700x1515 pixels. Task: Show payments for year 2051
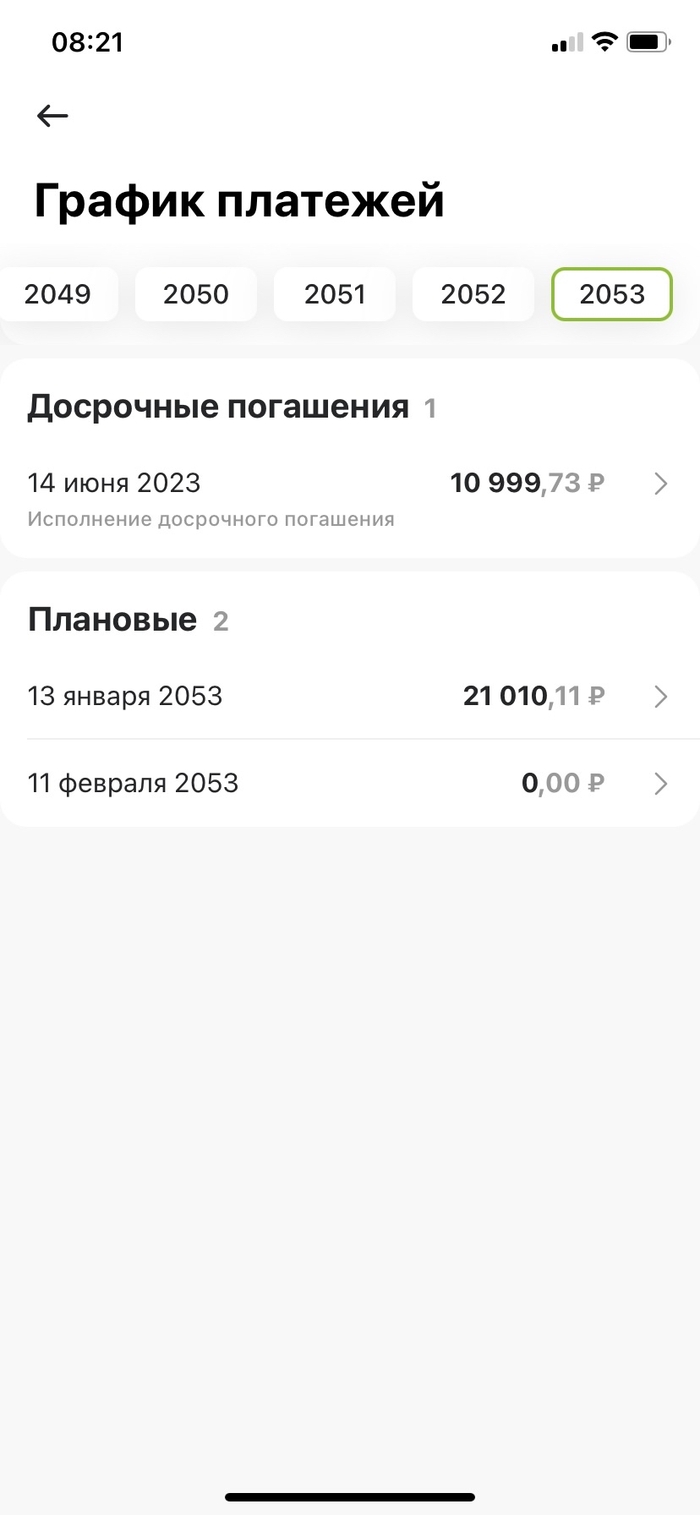[x=335, y=294]
